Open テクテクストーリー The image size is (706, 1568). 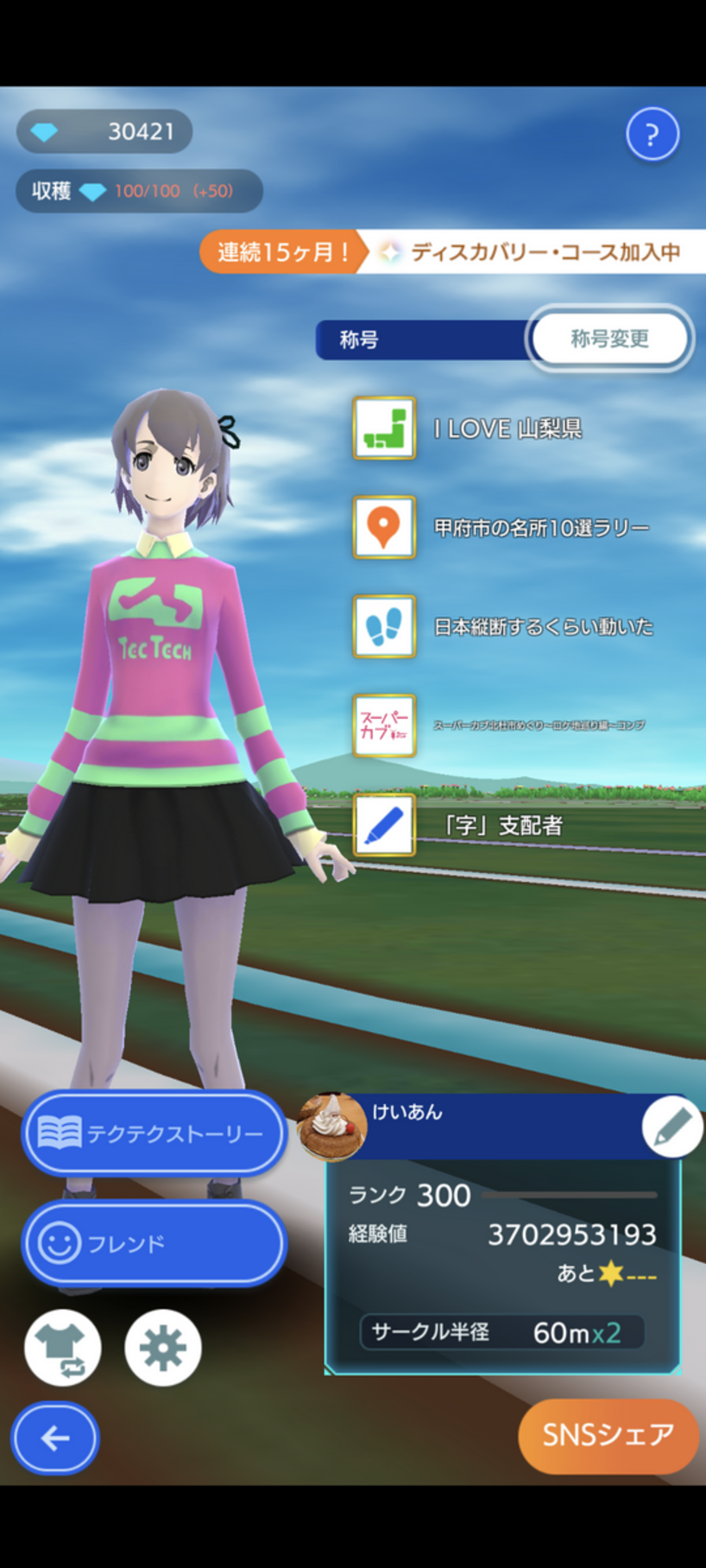point(154,1133)
